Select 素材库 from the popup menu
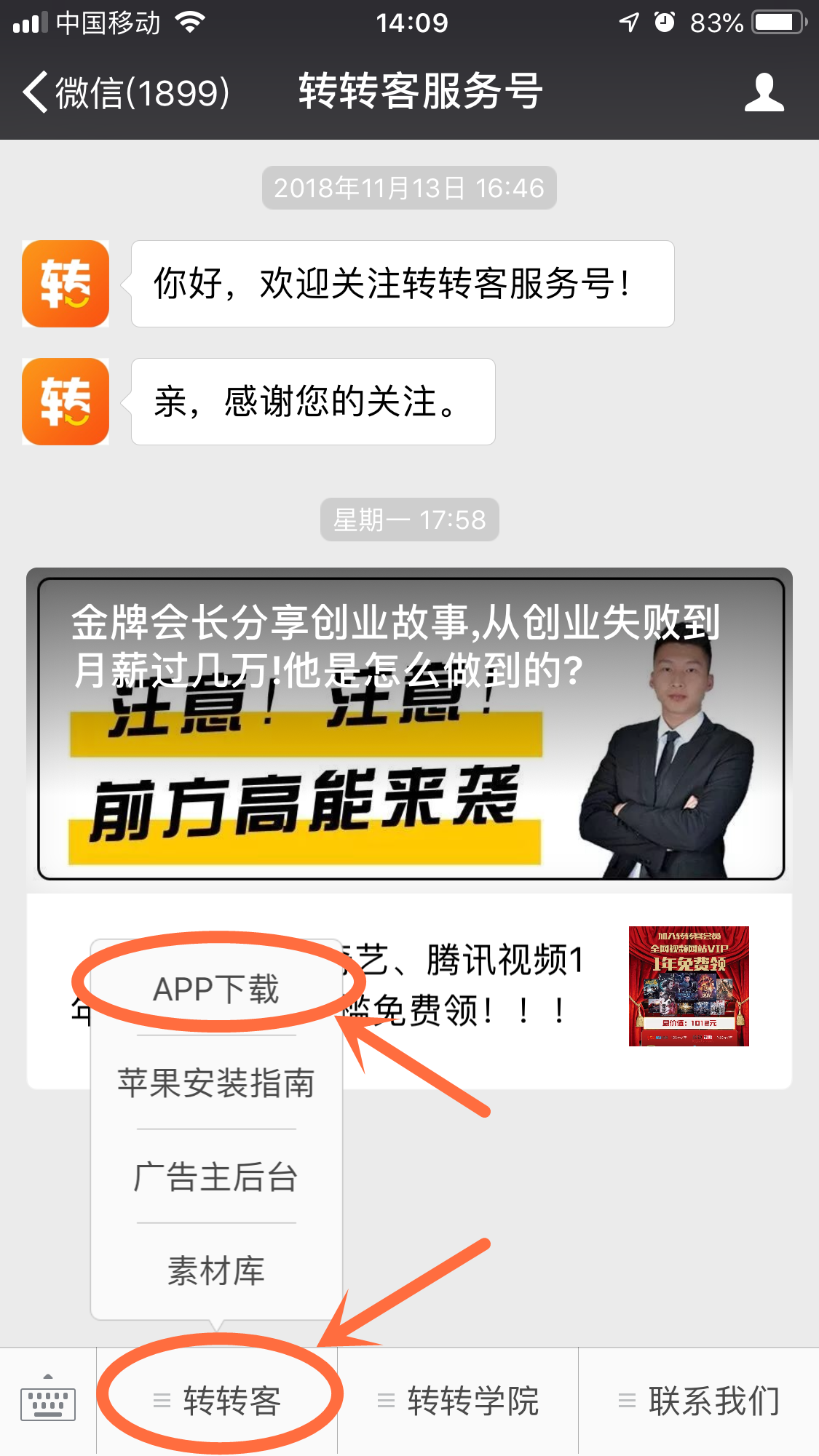The height and width of the screenshot is (1456, 819). tap(216, 1270)
